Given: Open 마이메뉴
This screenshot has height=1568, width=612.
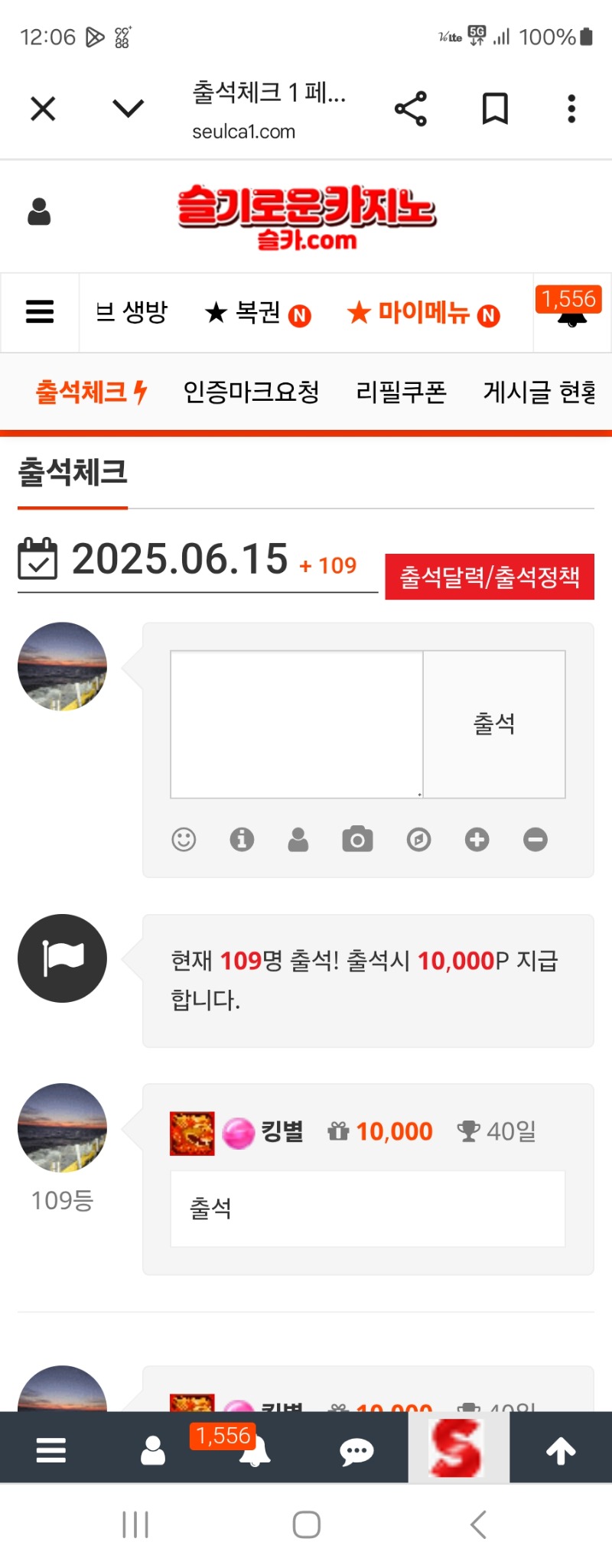Looking at the screenshot, I should (x=423, y=313).
